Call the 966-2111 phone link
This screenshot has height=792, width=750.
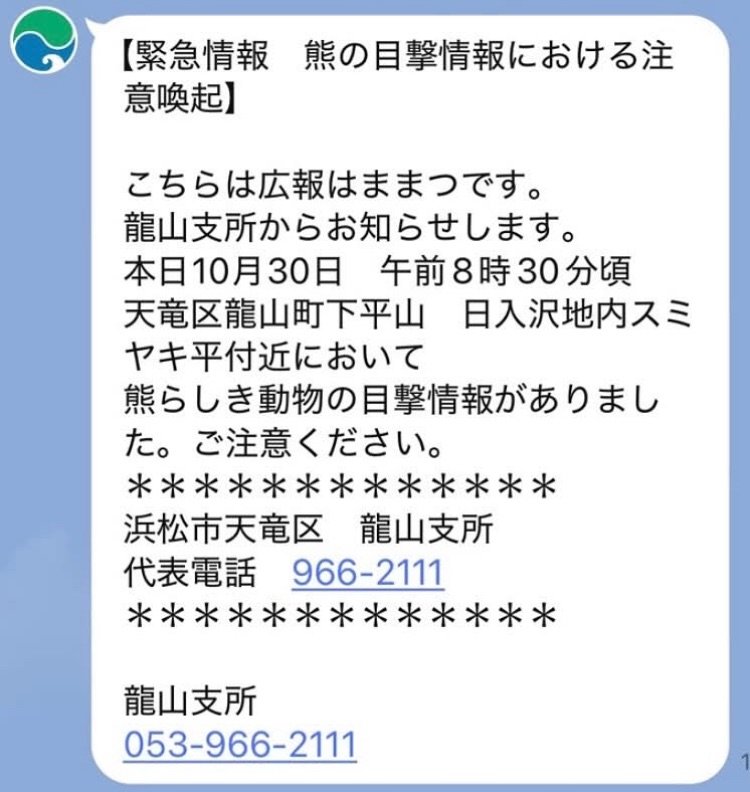click(367, 573)
